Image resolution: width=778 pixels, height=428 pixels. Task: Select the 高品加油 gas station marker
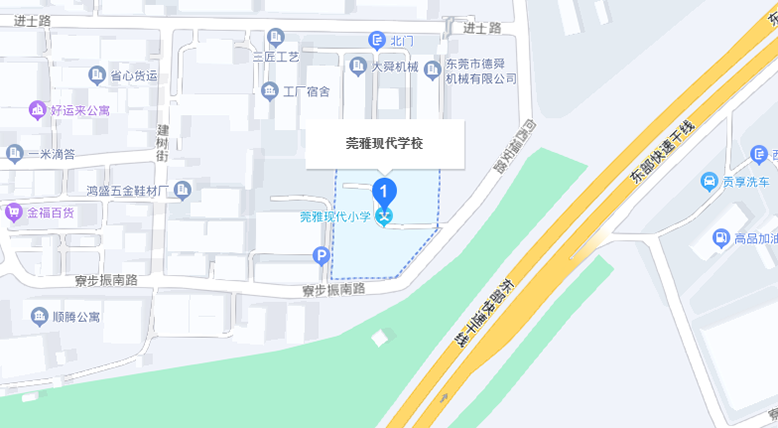click(721, 238)
